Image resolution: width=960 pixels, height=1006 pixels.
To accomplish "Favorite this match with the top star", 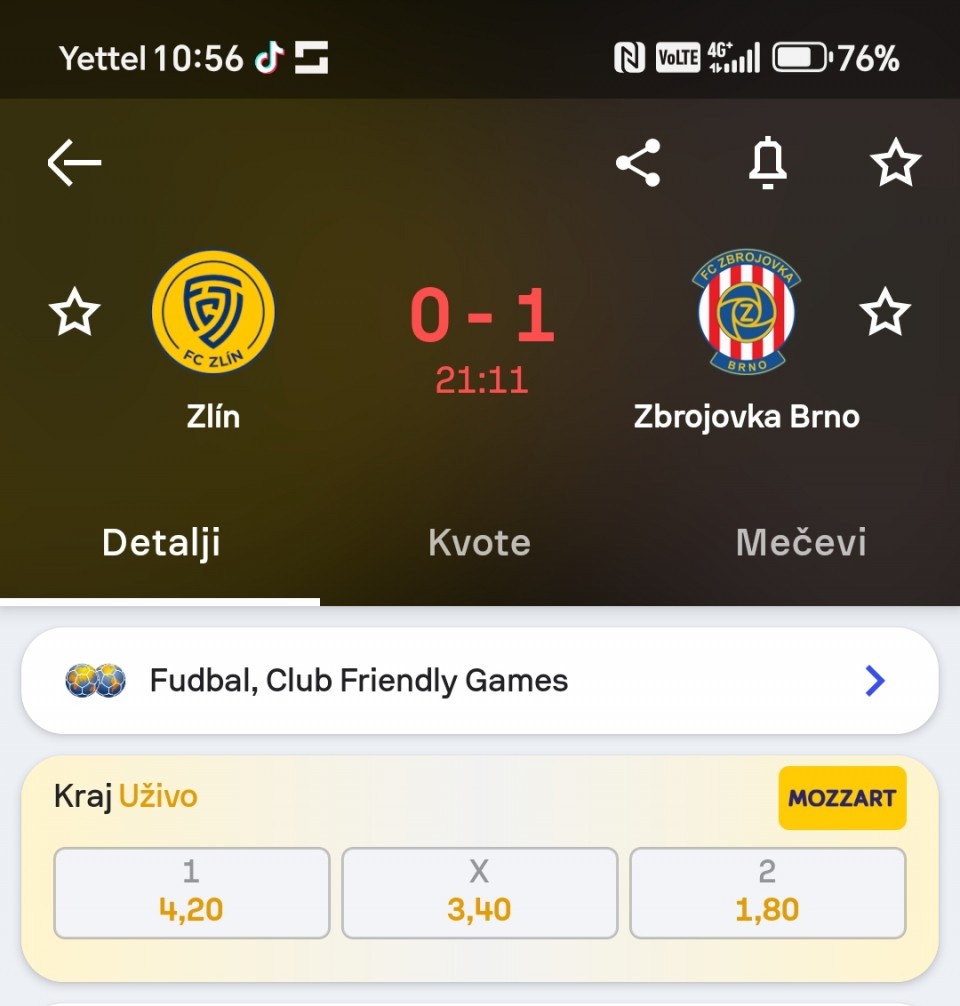I will tap(894, 163).
